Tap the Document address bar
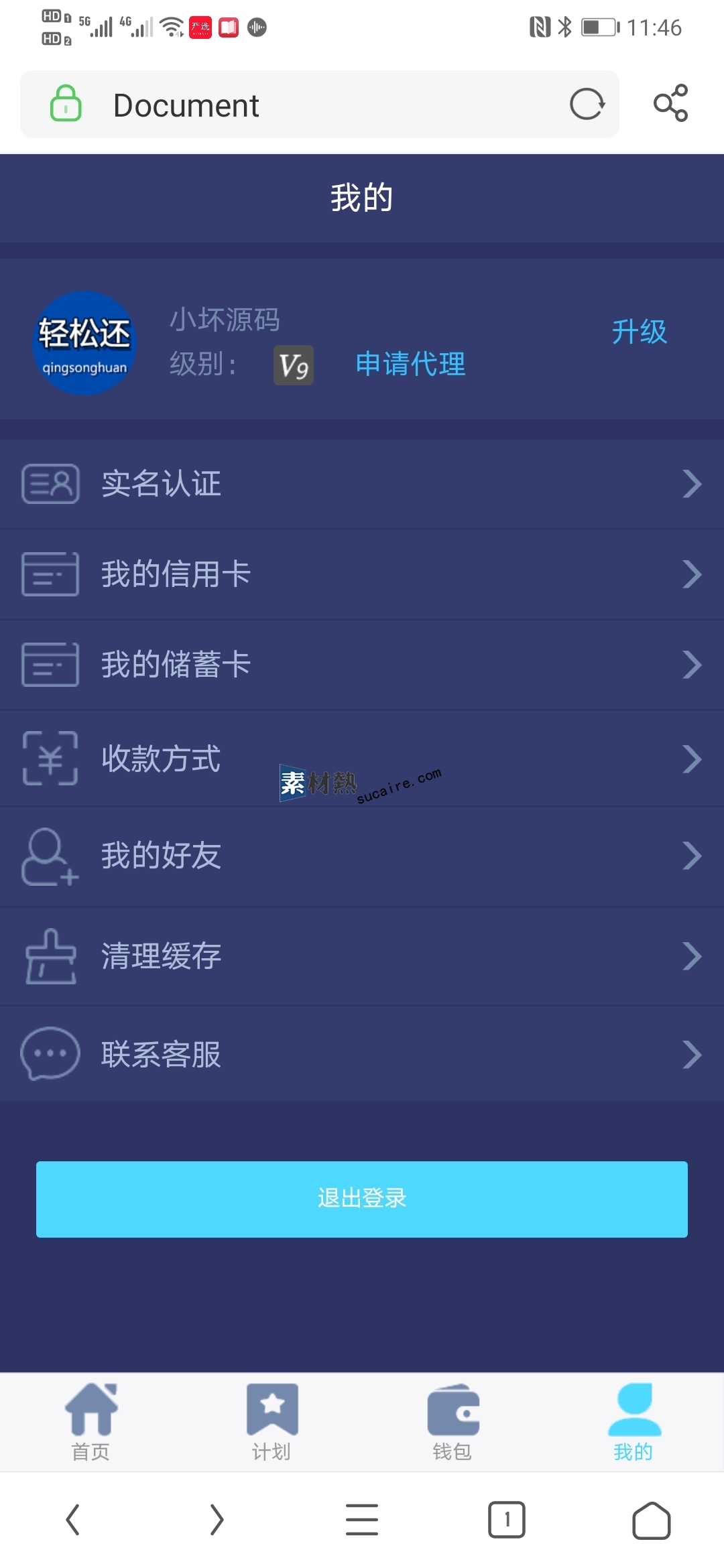This screenshot has width=724, height=1568. (x=319, y=105)
